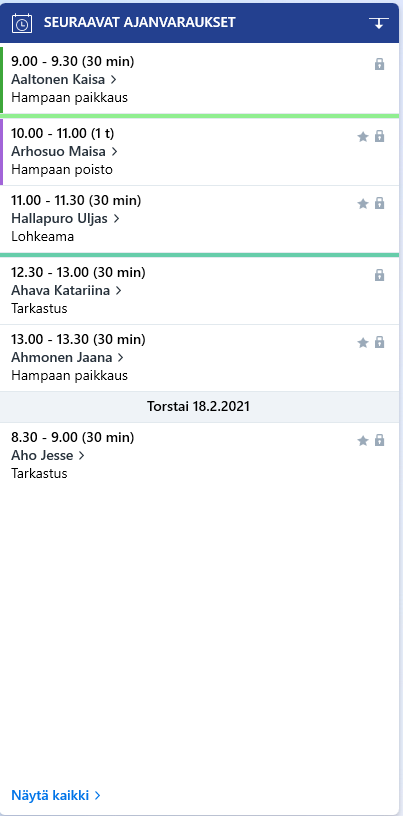Open patient Aho Jesse

coord(48,456)
